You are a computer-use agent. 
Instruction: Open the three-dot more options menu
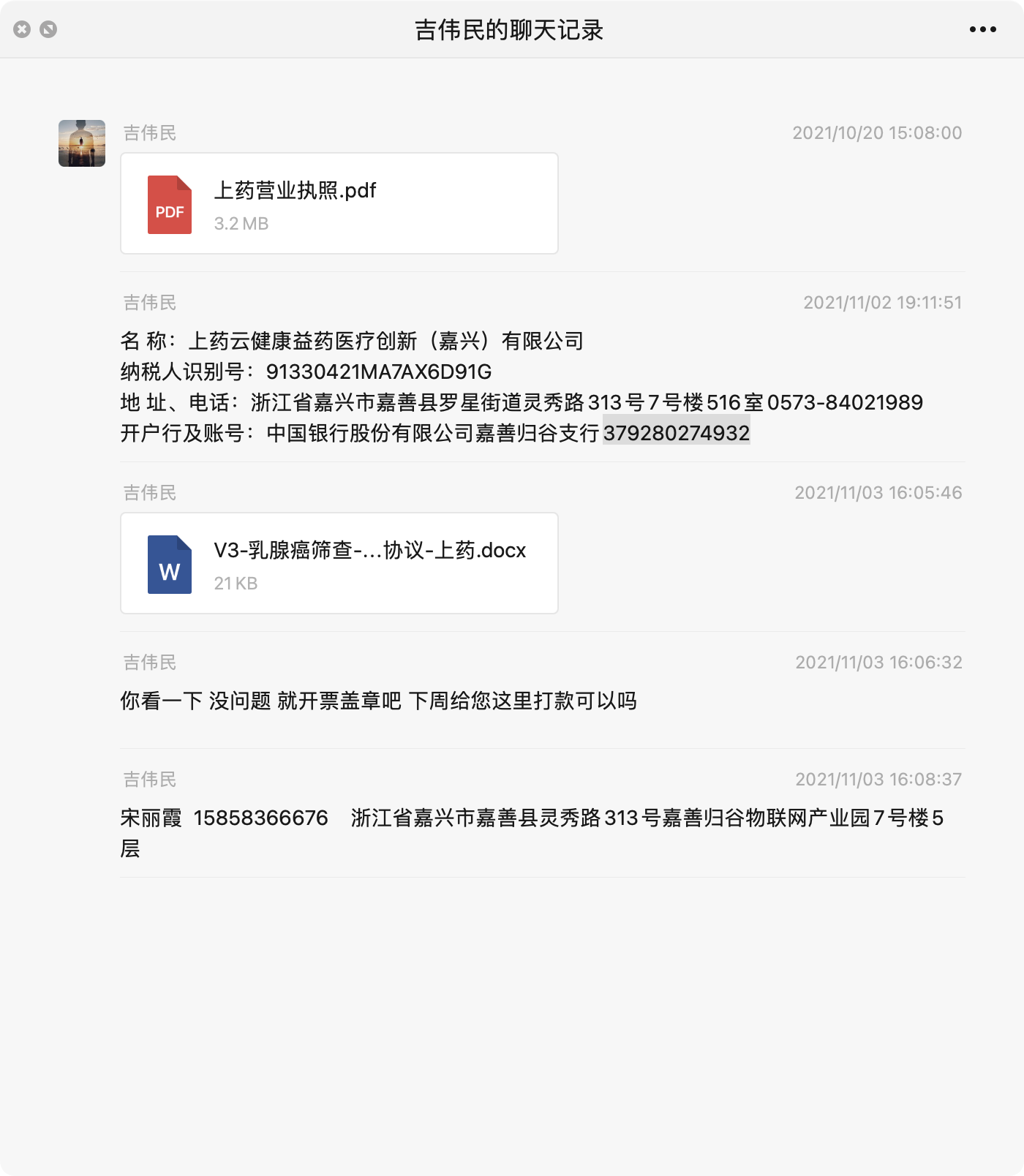(x=982, y=29)
